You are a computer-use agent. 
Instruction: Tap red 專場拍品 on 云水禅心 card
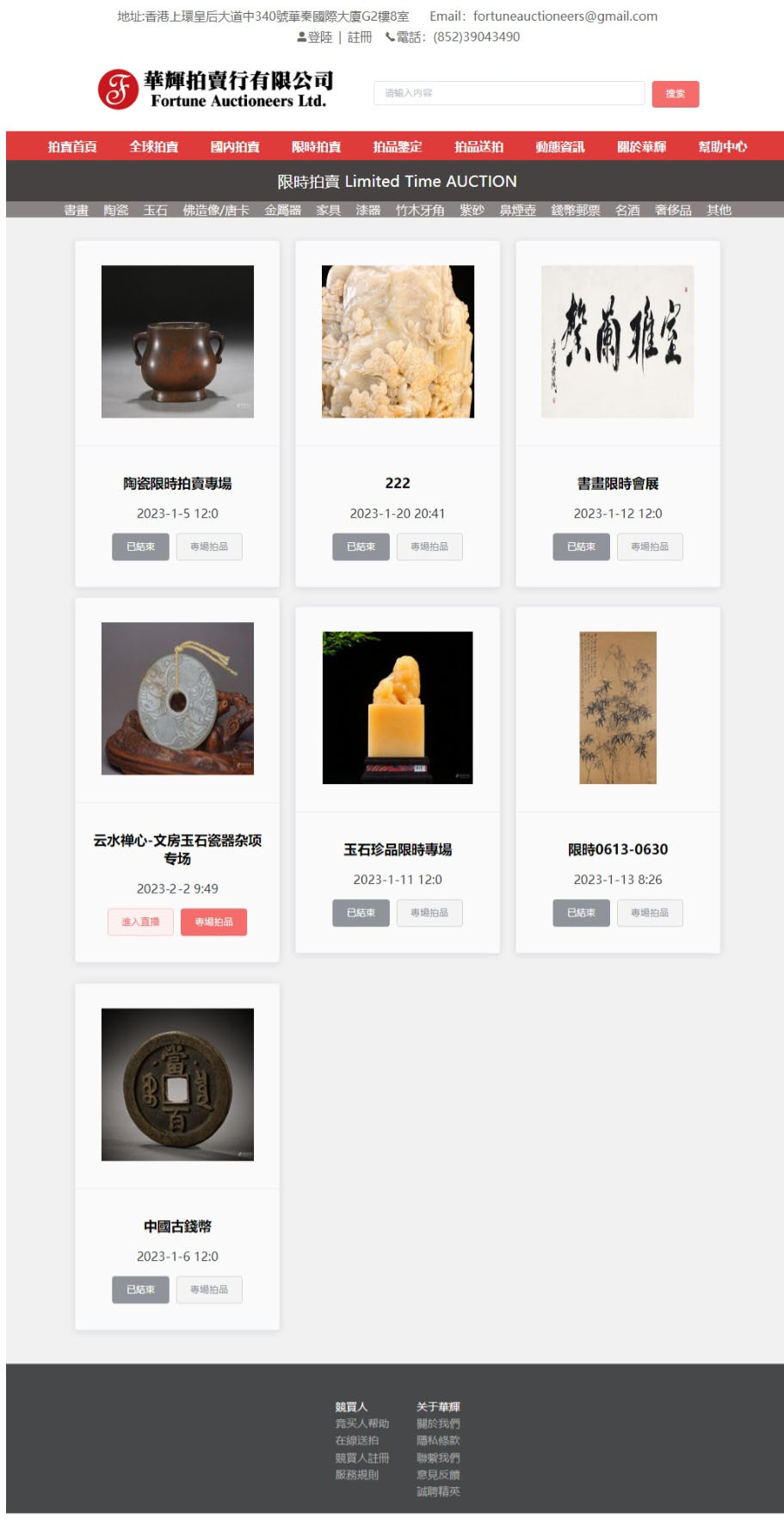[213, 922]
